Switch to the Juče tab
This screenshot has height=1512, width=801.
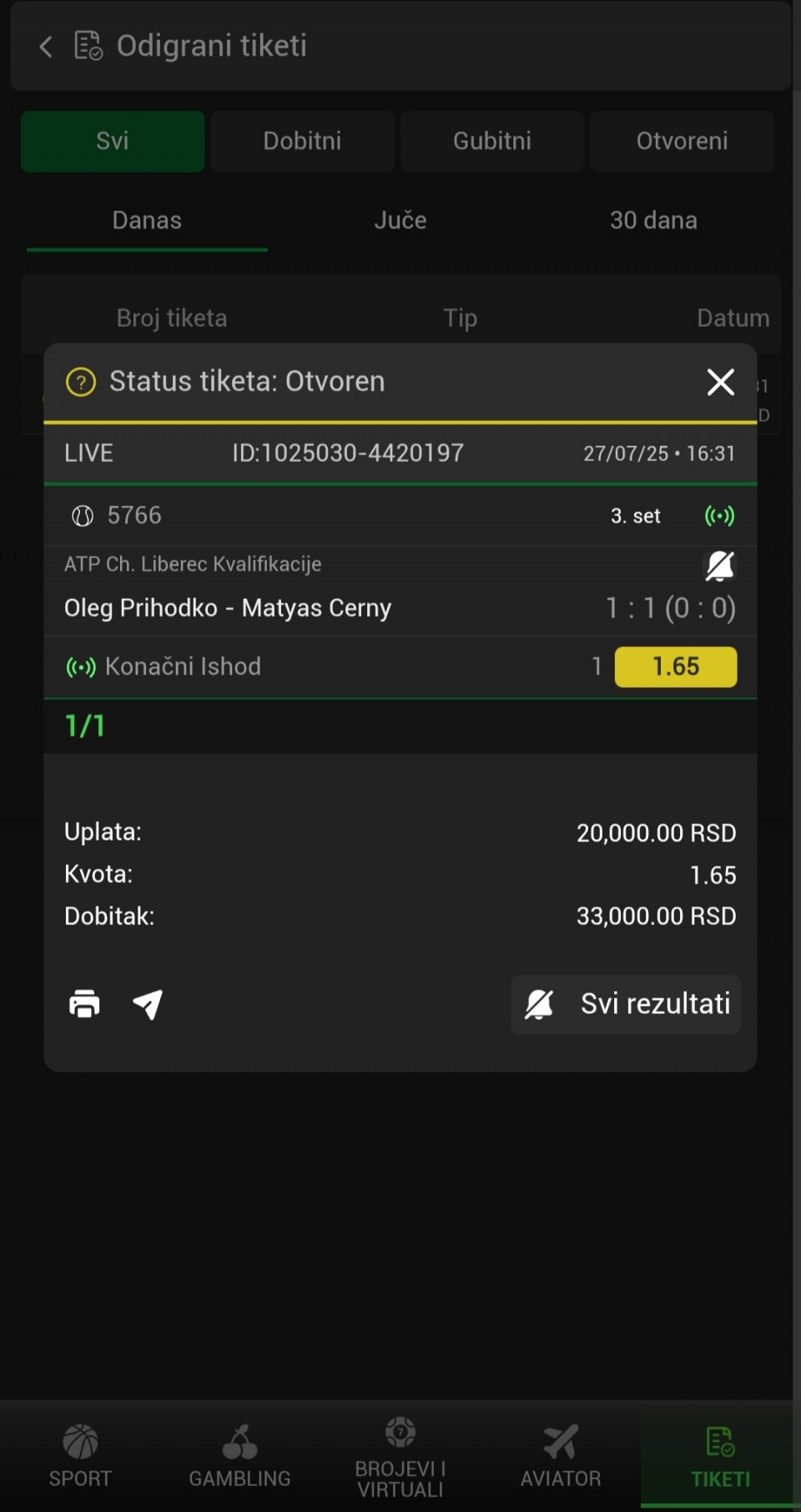[x=400, y=221]
